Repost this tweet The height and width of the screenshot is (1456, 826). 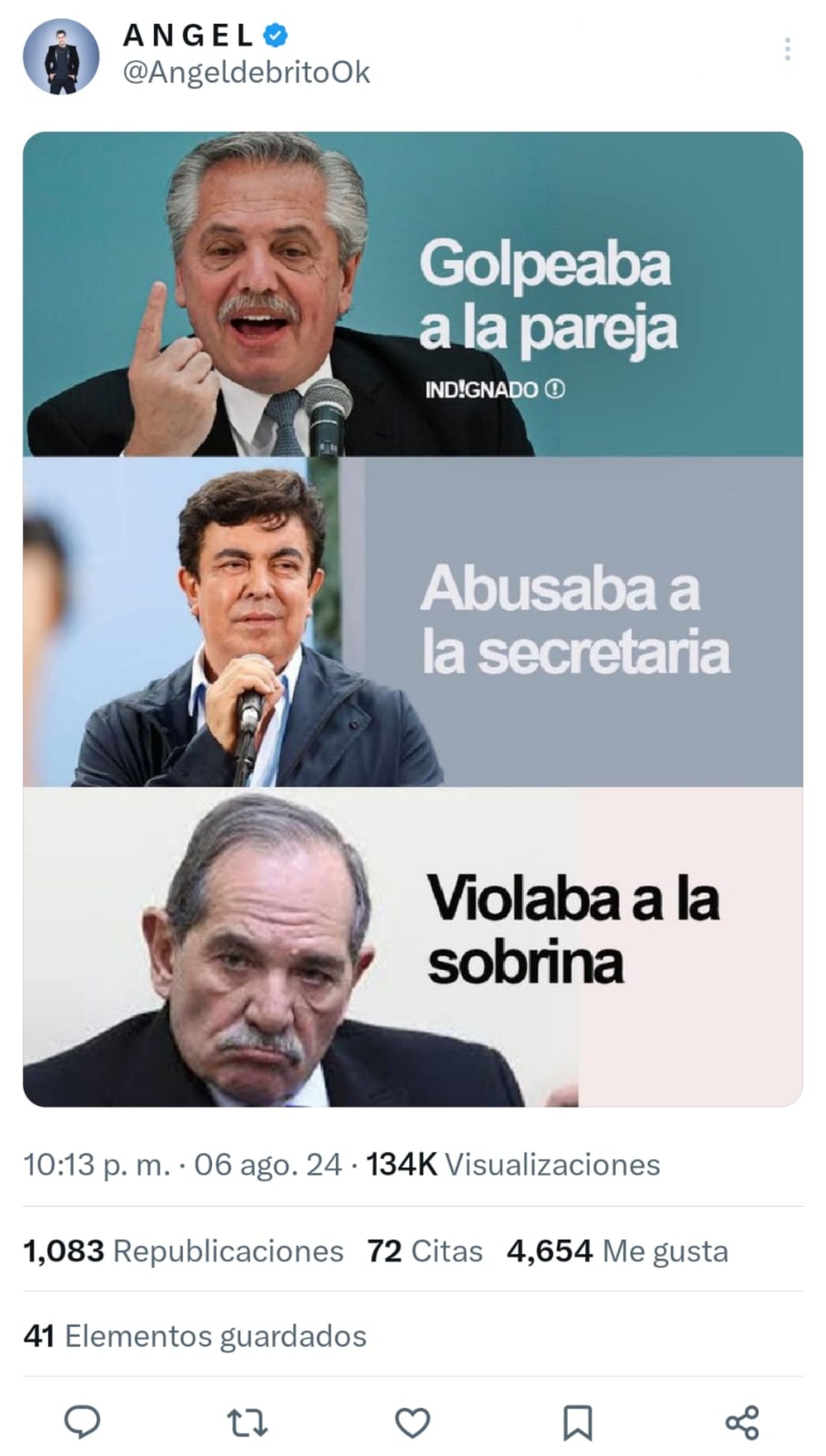click(x=247, y=1422)
